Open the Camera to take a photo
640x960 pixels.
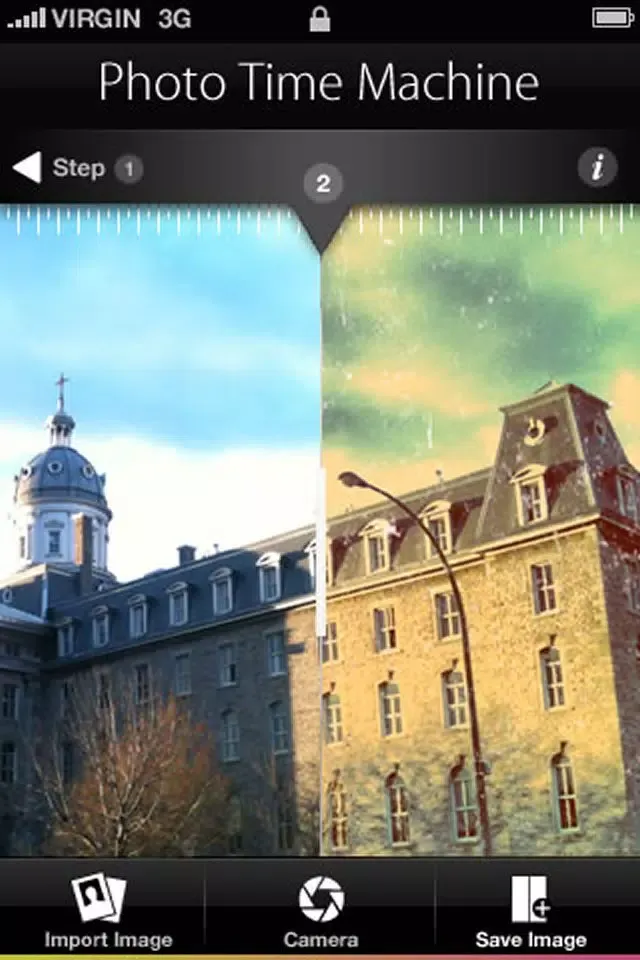[321, 910]
